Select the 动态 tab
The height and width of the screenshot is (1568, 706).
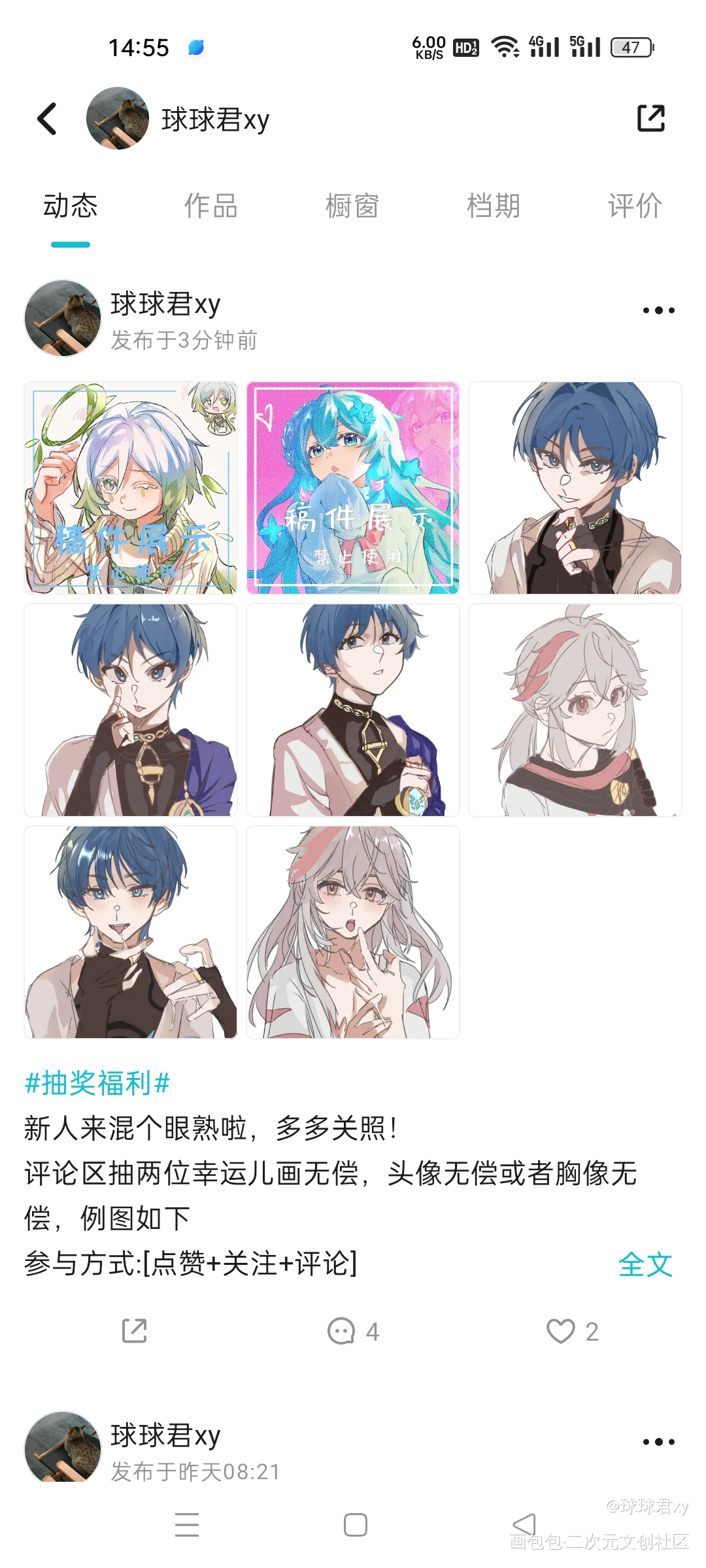(71, 206)
